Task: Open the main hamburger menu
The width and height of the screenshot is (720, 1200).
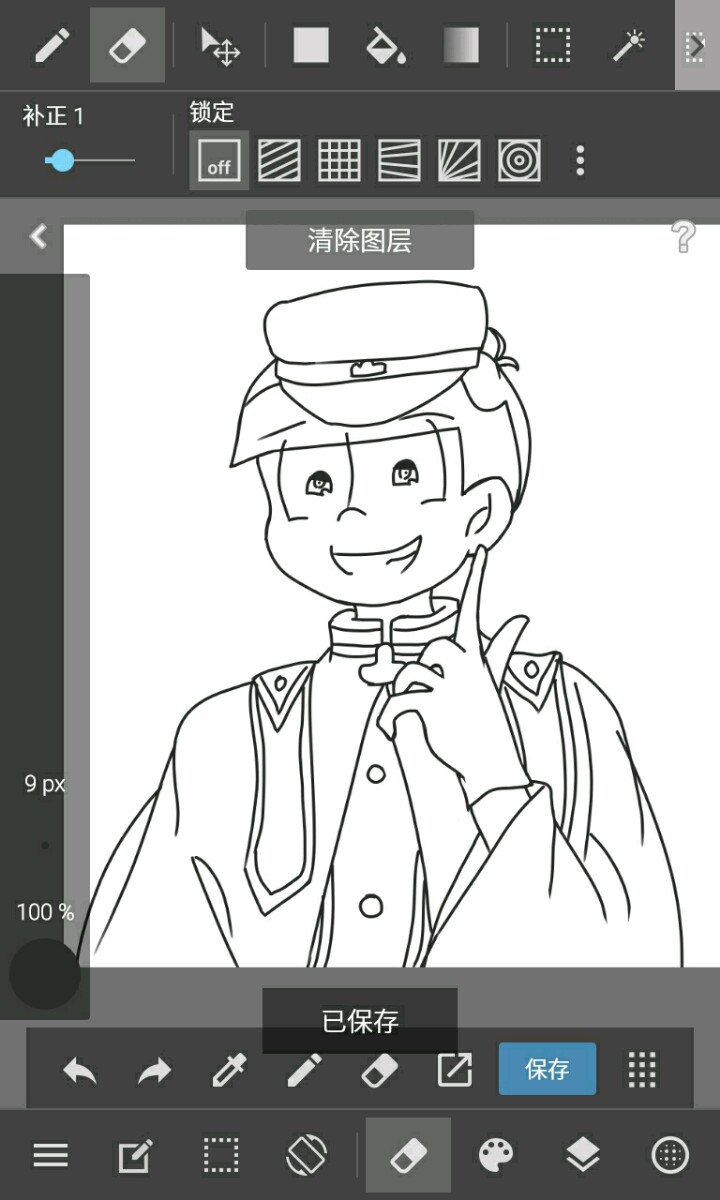Action: tap(51, 1156)
